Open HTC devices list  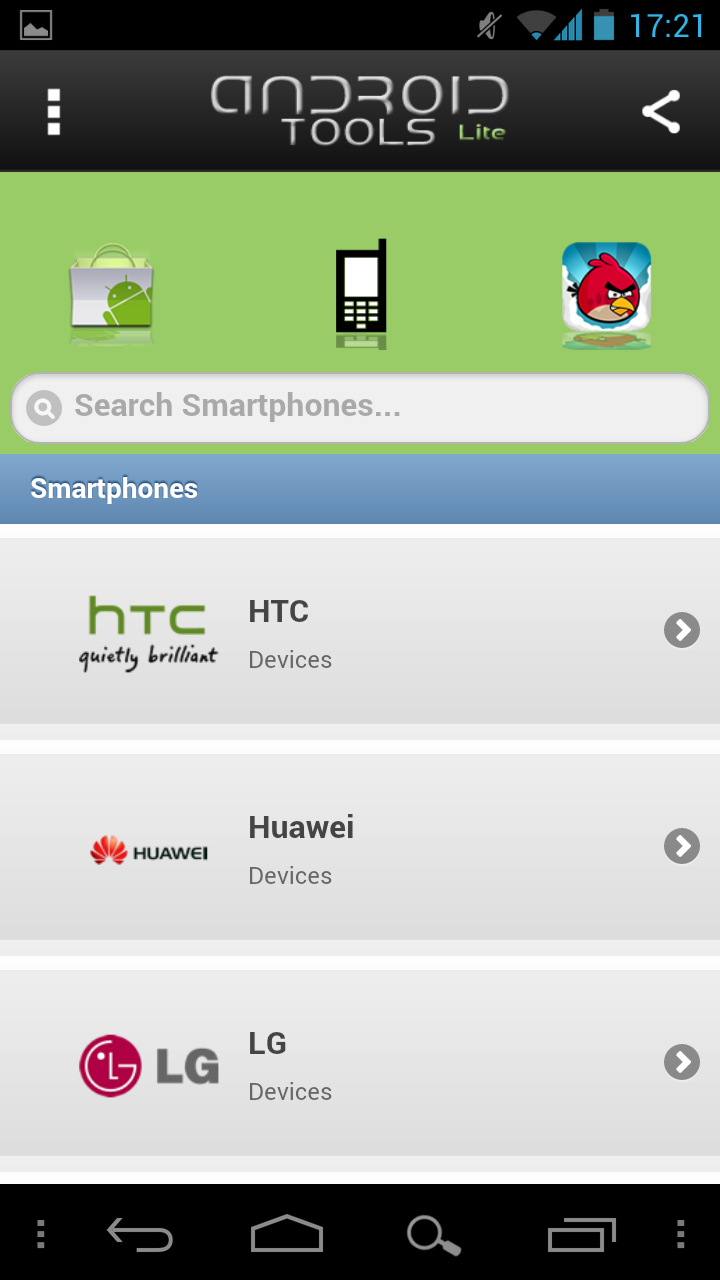coord(360,631)
